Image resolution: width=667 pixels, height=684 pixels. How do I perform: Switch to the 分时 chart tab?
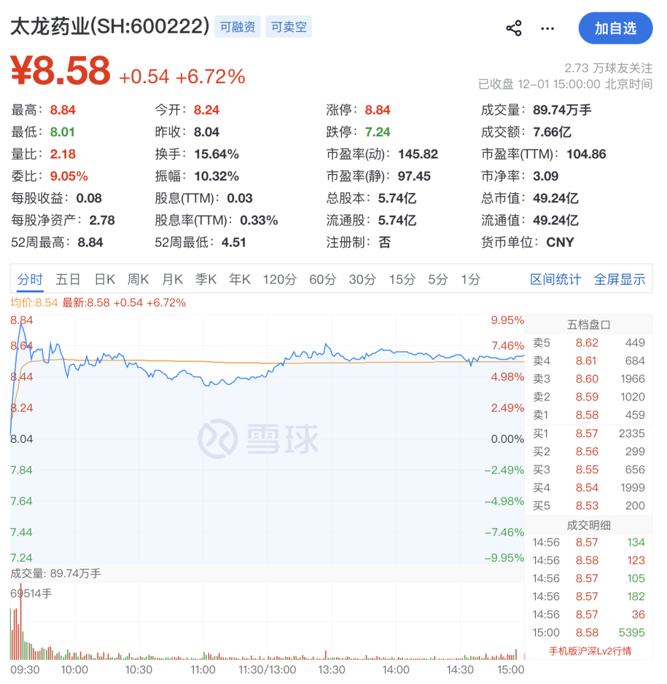(x=30, y=280)
